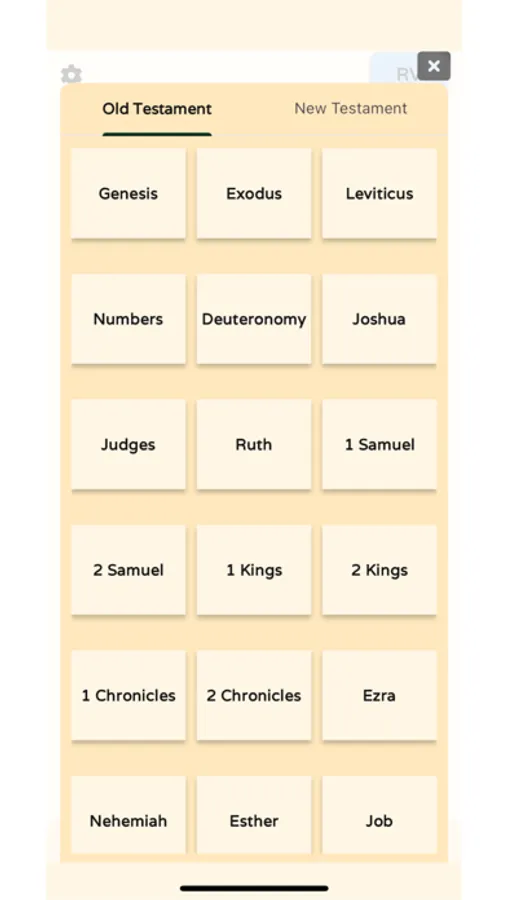507x900 pixels.
Task: Select the Old Testament tab
Action: point(157,108)
